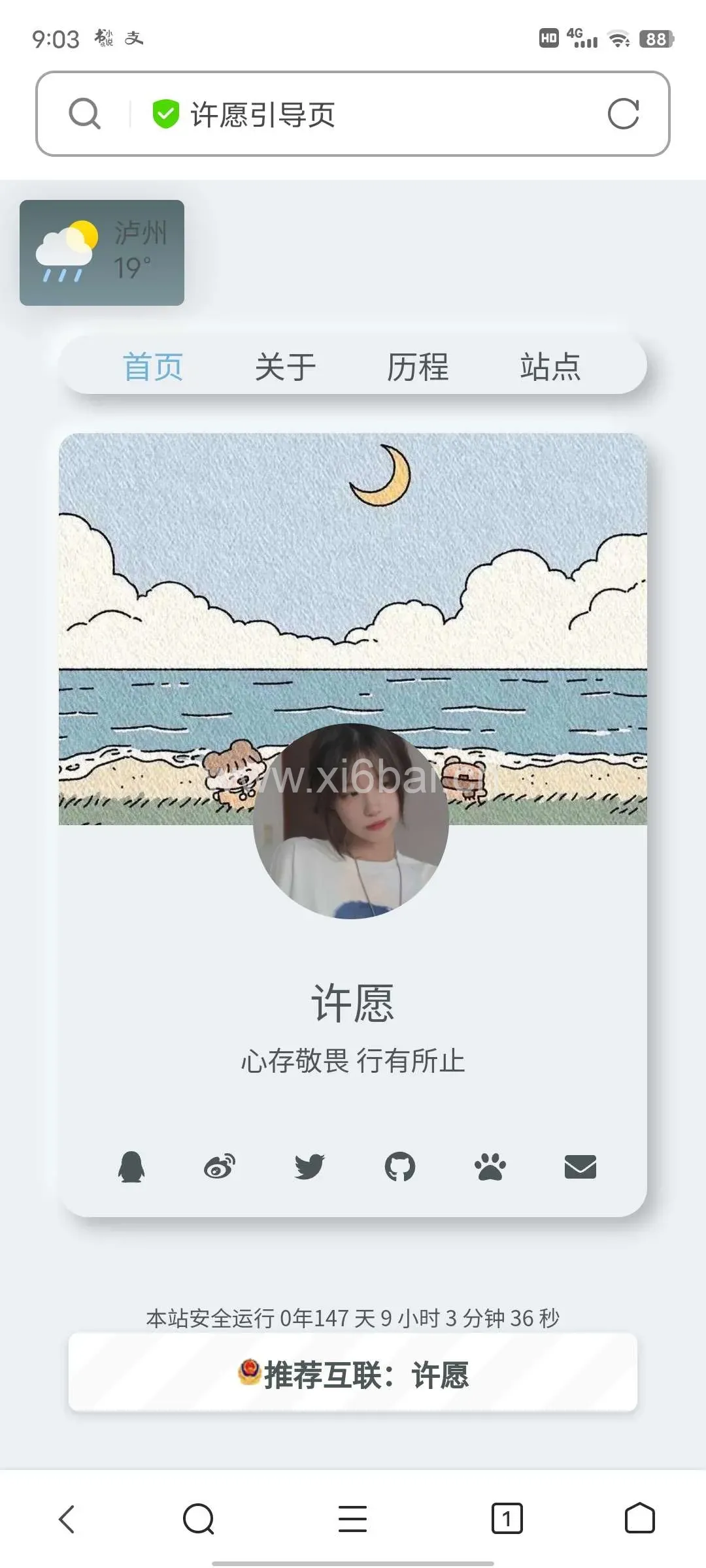
Task: Open the 历程 tab
Action: pyautogui.click(x=418, y=367)
